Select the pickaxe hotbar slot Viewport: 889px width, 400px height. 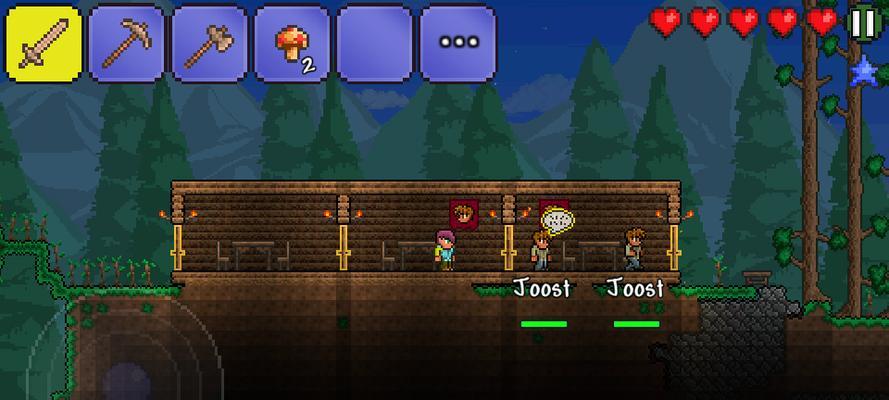[x=126, y=43]
